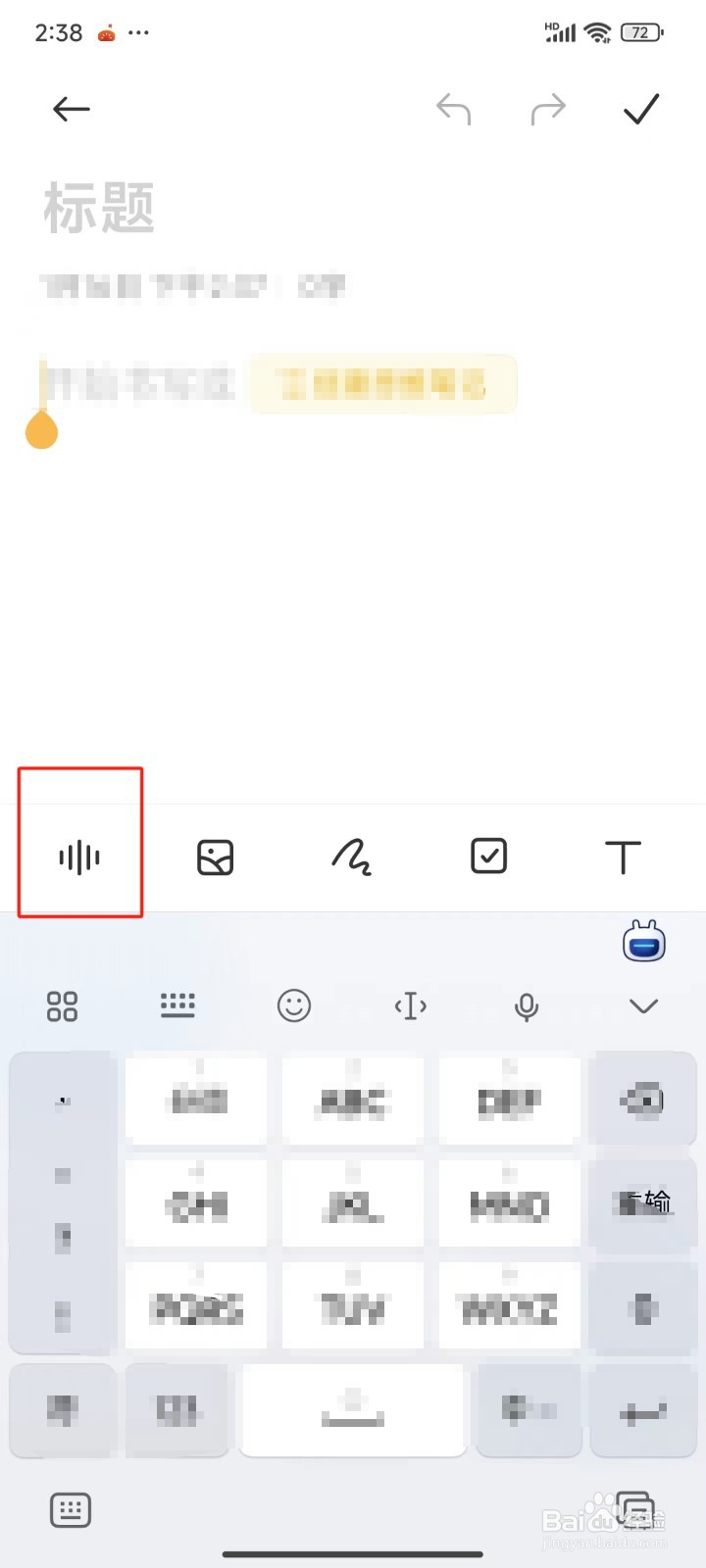The width and height of the screenshot is (706, 1568).
Task: Open the cursor movement tool on the keyboard
Action: tap(411, 1005)
